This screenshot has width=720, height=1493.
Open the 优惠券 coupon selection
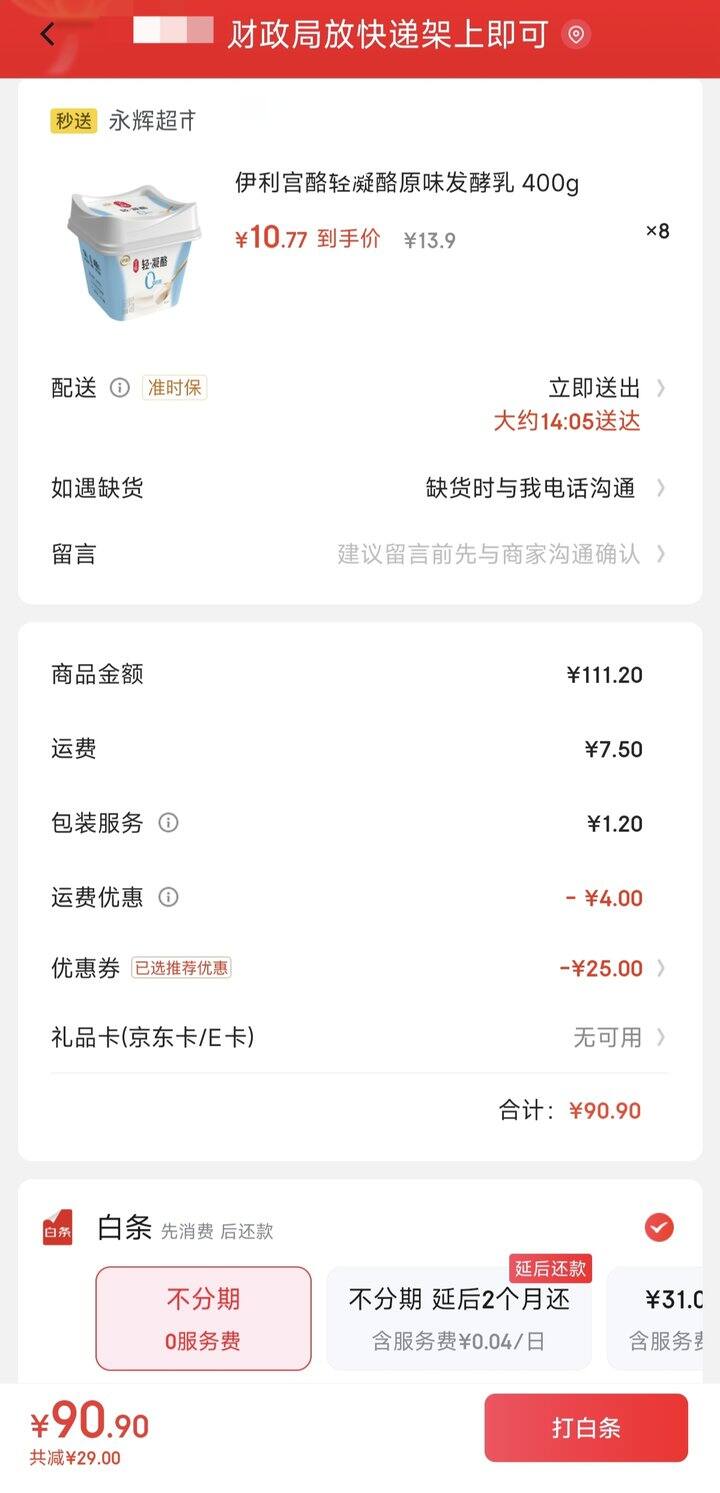coord(612,968)
